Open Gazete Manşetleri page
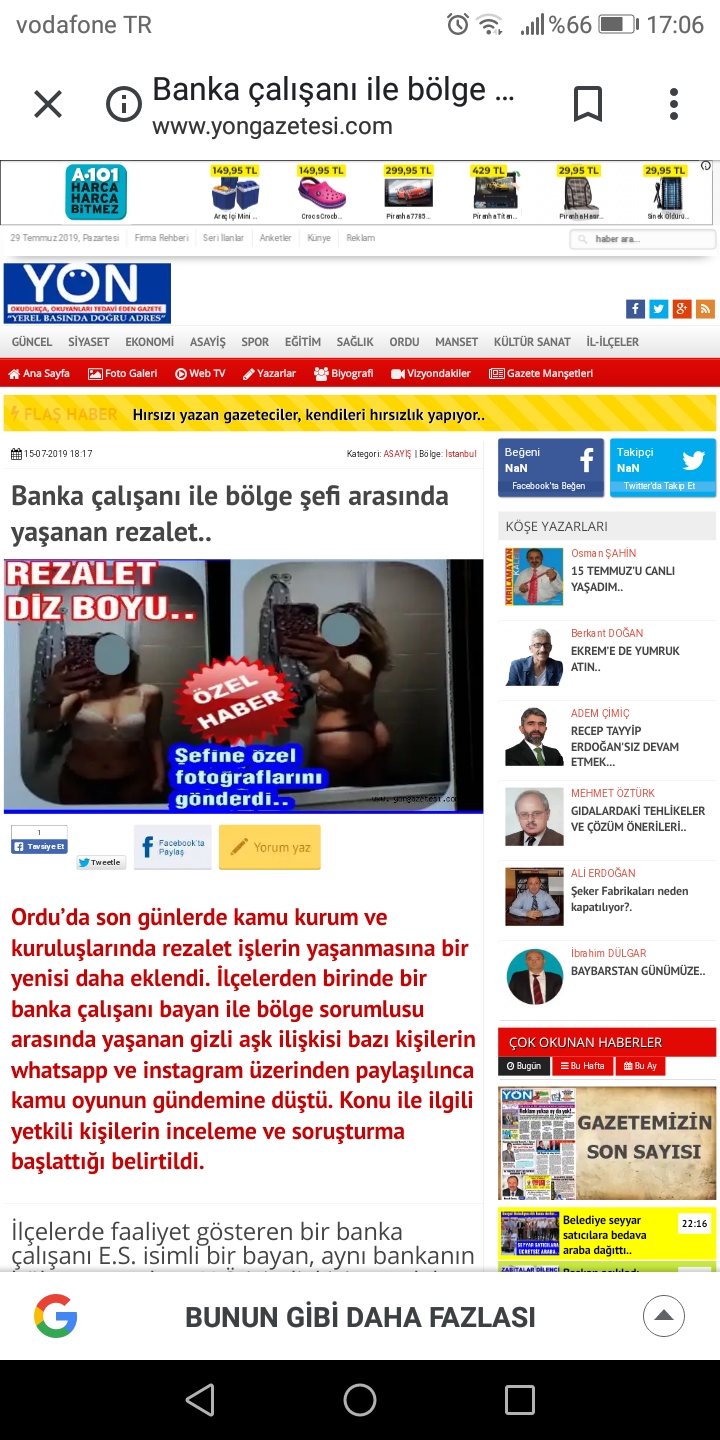Viewport: 720px width, 1440px height. [541, 373]
